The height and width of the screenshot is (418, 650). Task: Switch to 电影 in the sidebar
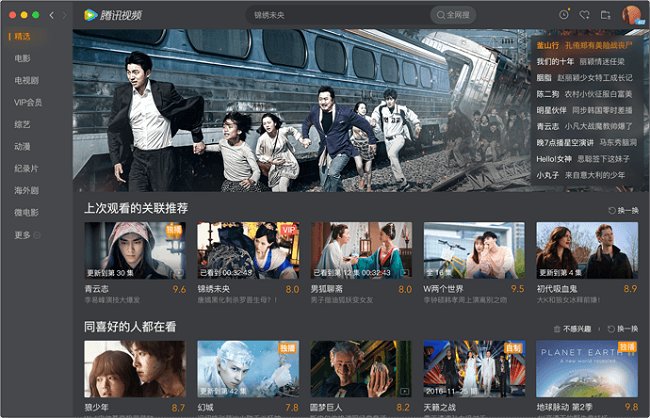(x=22, y=58)
